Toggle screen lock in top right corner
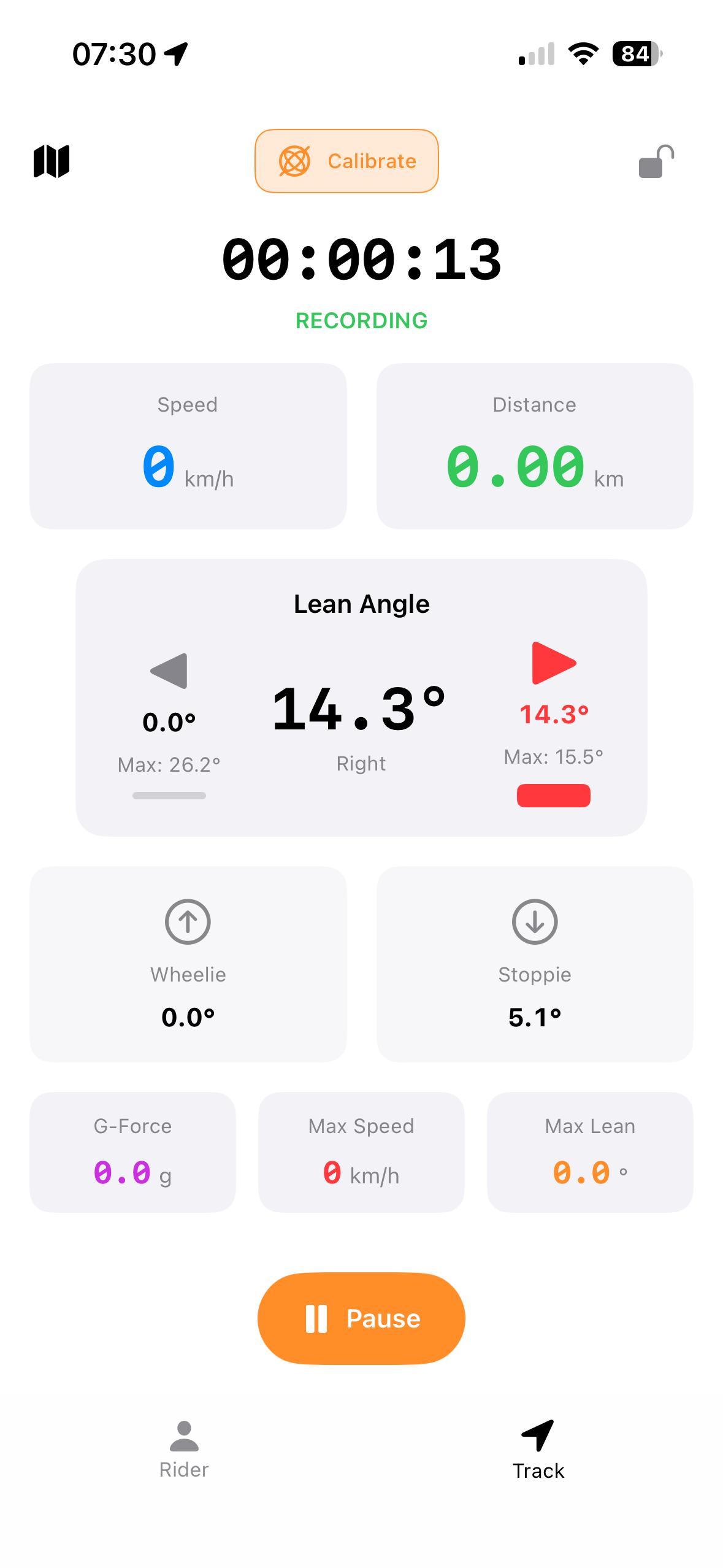The width and height of the screenshot is (723, 1568). (656, 161)
